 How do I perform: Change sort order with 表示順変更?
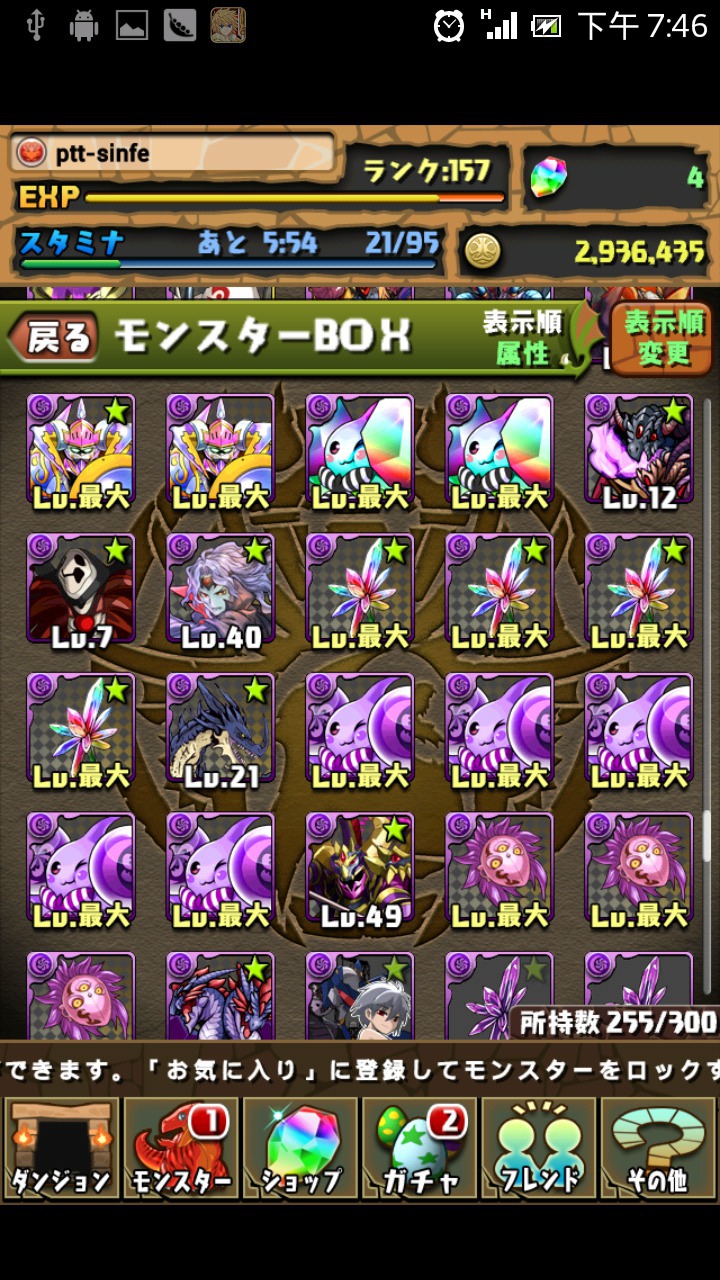pyautogui.click(x=663, y=338)
